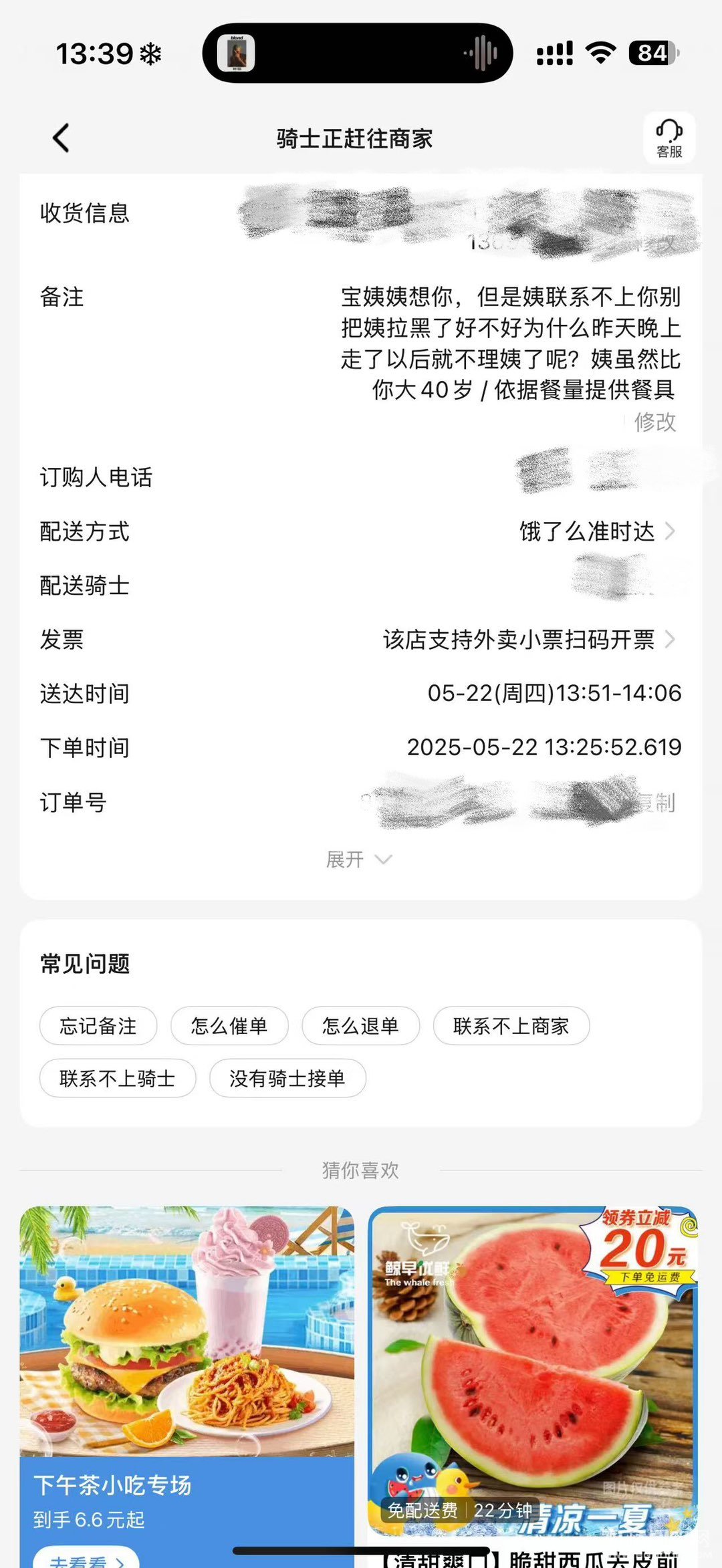
Task: Select the 怎么催单 question chip
Action: [x=229, y=1025]
